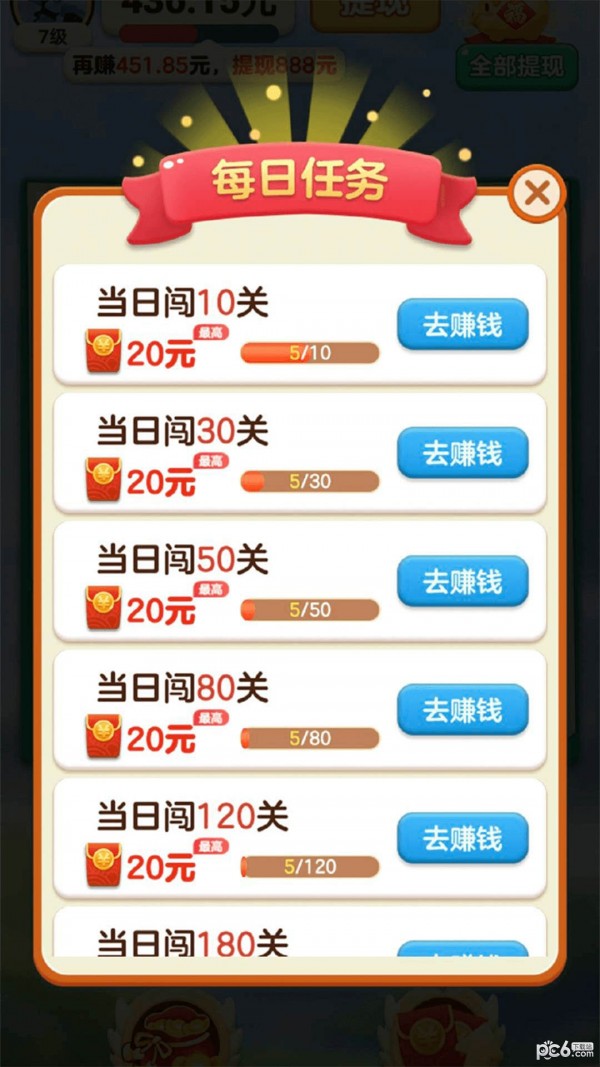Tap 去赚钱 for 当日闯120关 task
600x1067 pixels.
(462, 838)
